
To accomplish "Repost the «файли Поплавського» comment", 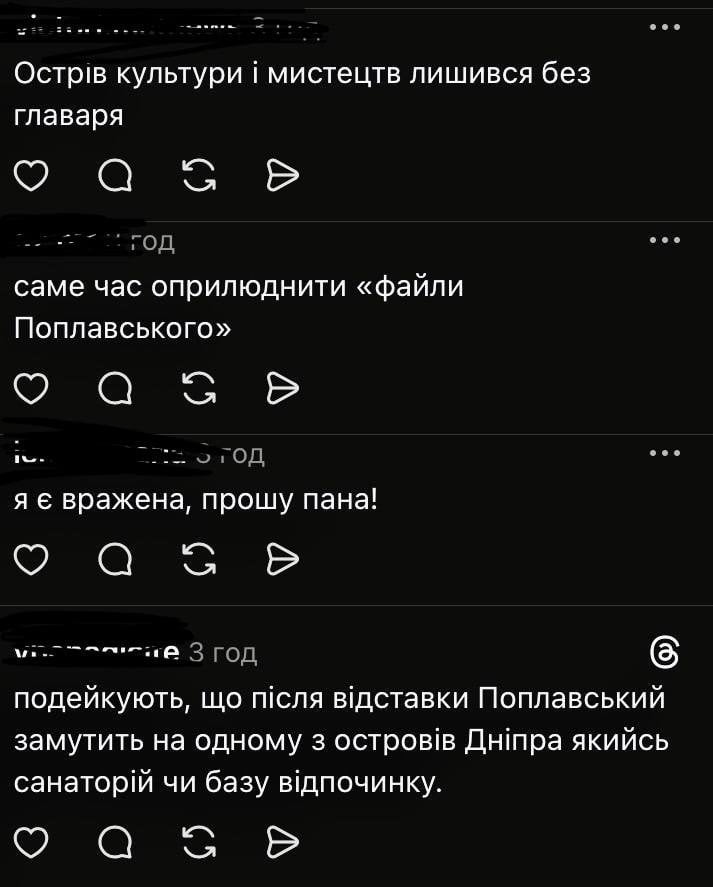I will click(x=200, y=387).
